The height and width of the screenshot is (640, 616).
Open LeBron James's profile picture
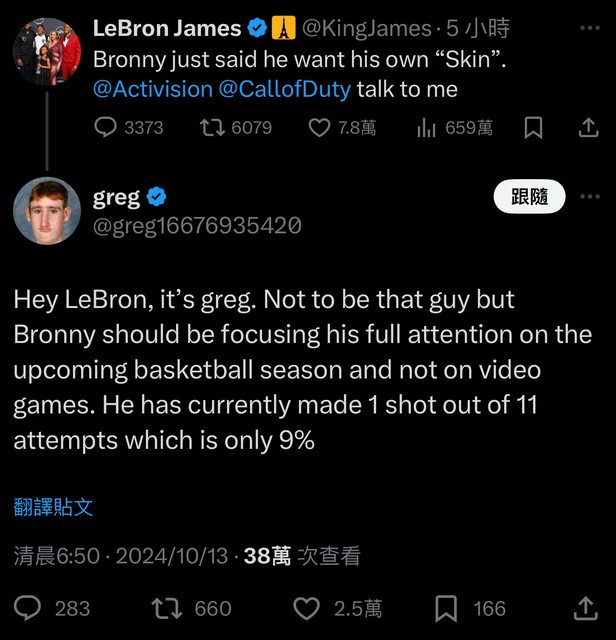tap(46, 47)
